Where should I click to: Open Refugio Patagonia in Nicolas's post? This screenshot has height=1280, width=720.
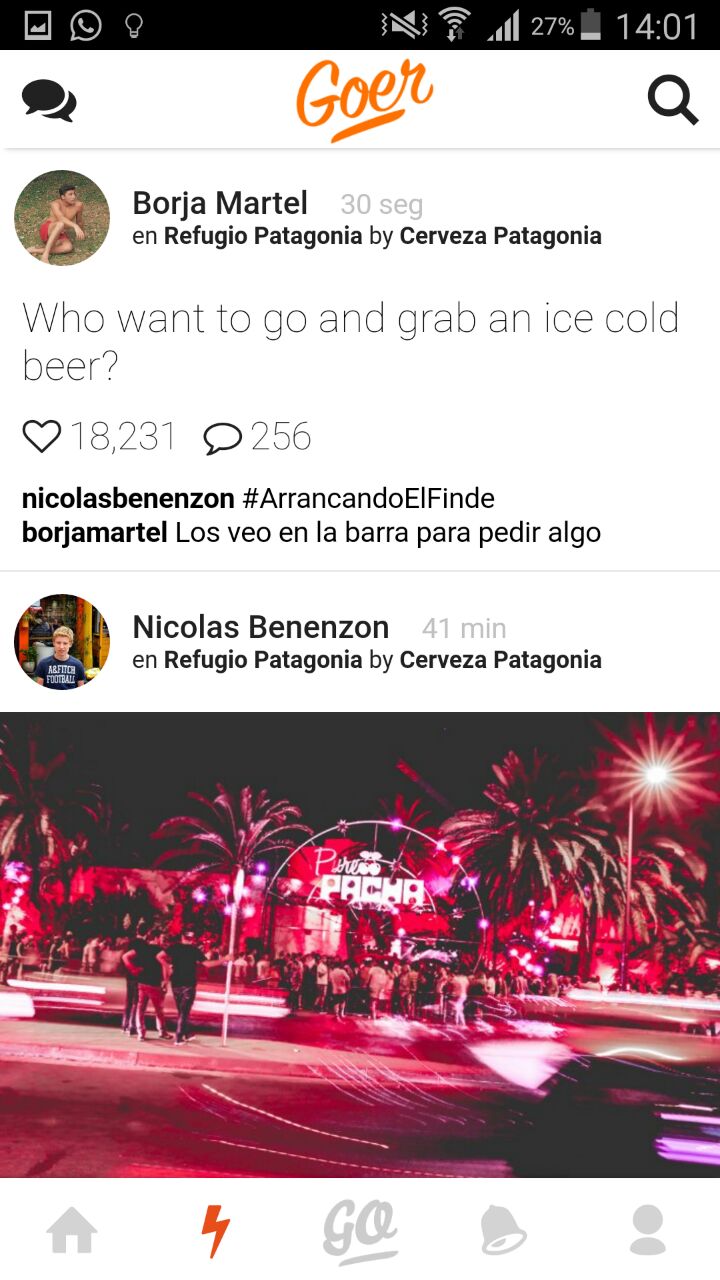pos(263,661)
